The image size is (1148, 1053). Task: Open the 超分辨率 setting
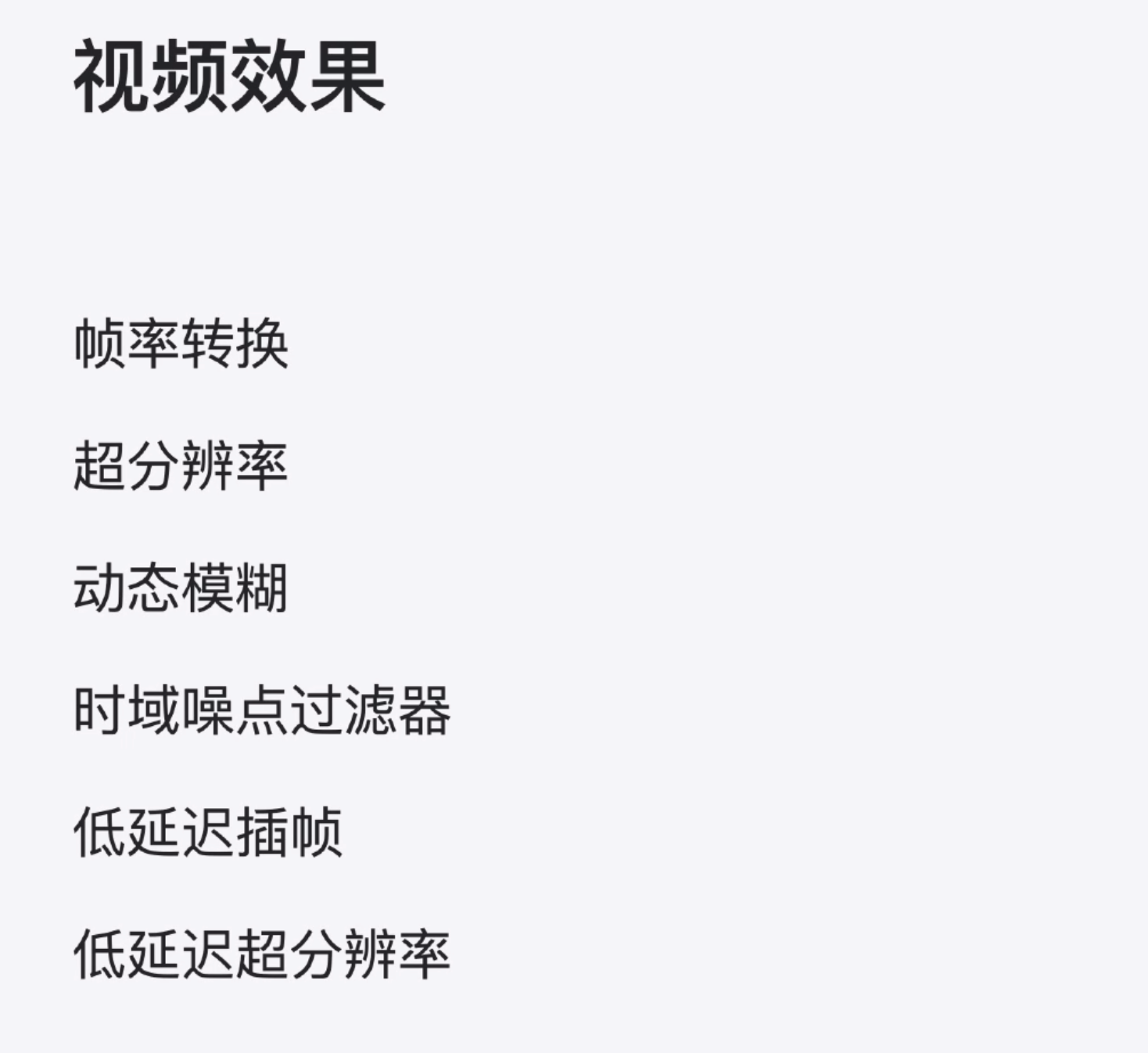(181, 465)
